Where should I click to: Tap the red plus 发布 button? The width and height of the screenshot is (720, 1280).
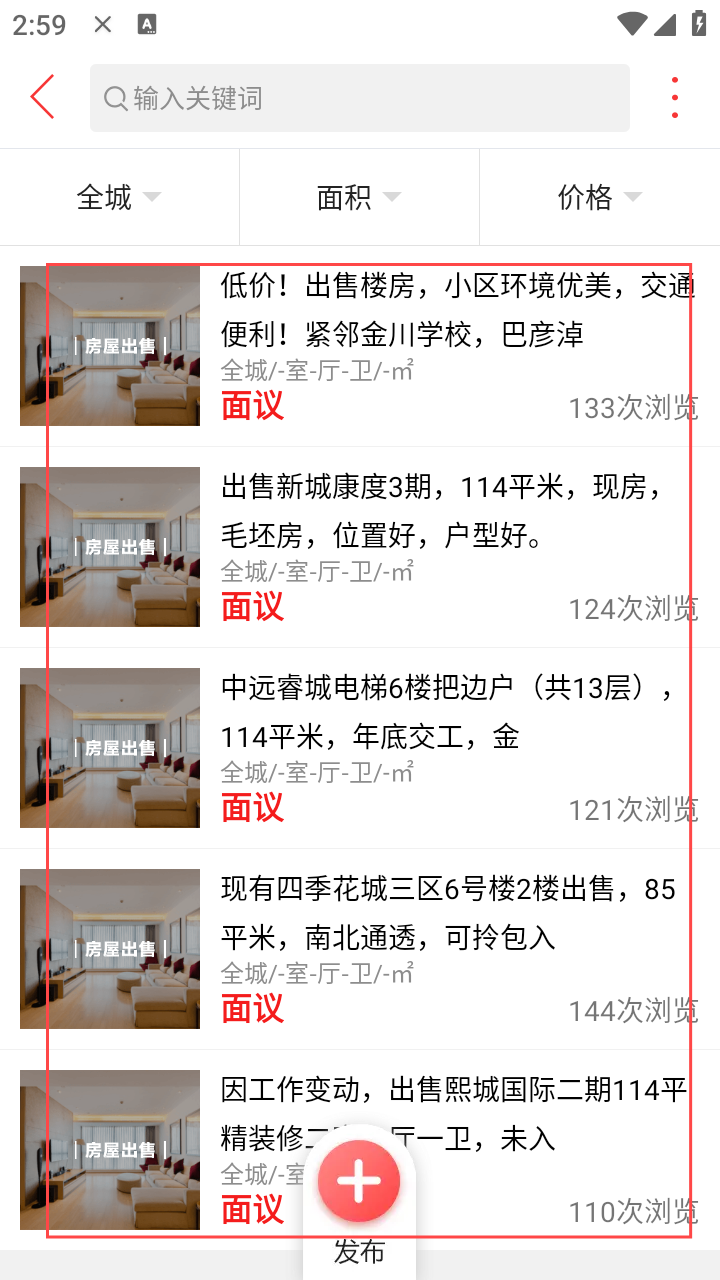click(359, 1182)
